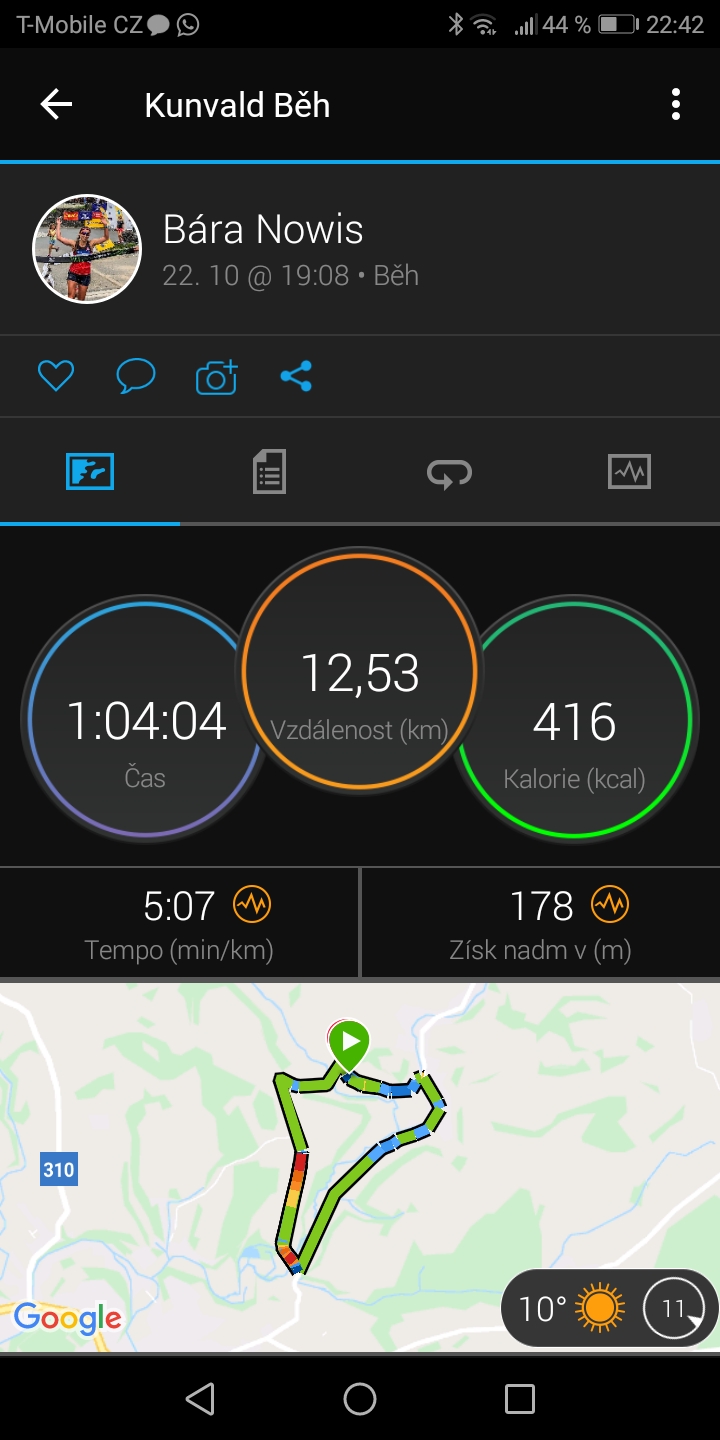
Task: Open the three-dot overflow menu
Action: 676,105
